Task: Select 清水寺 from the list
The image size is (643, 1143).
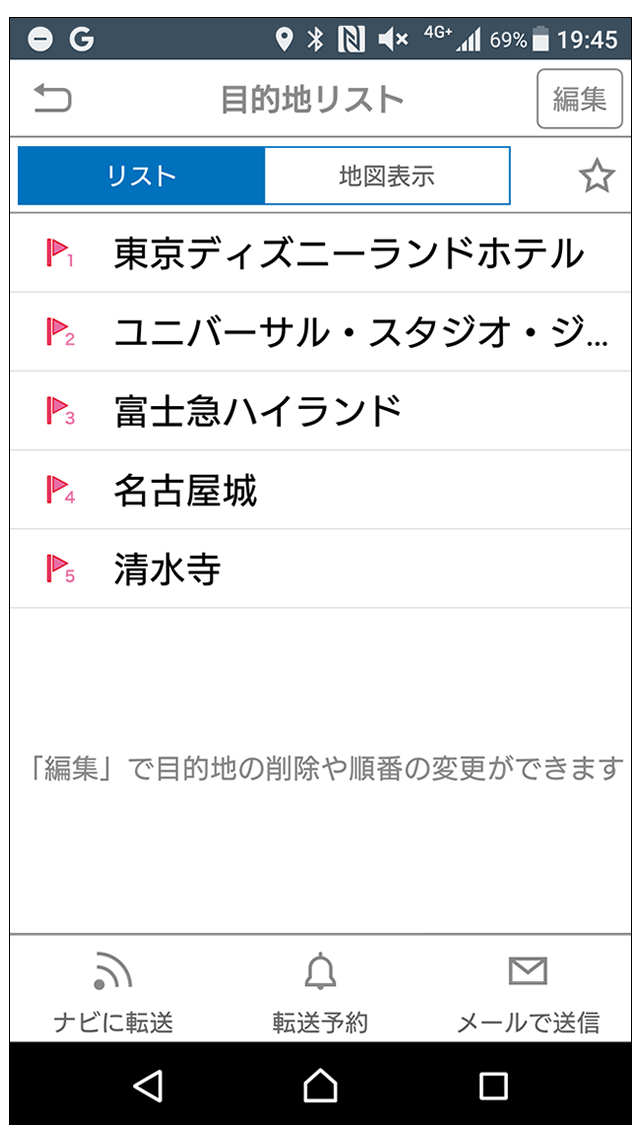Action: 167,570
